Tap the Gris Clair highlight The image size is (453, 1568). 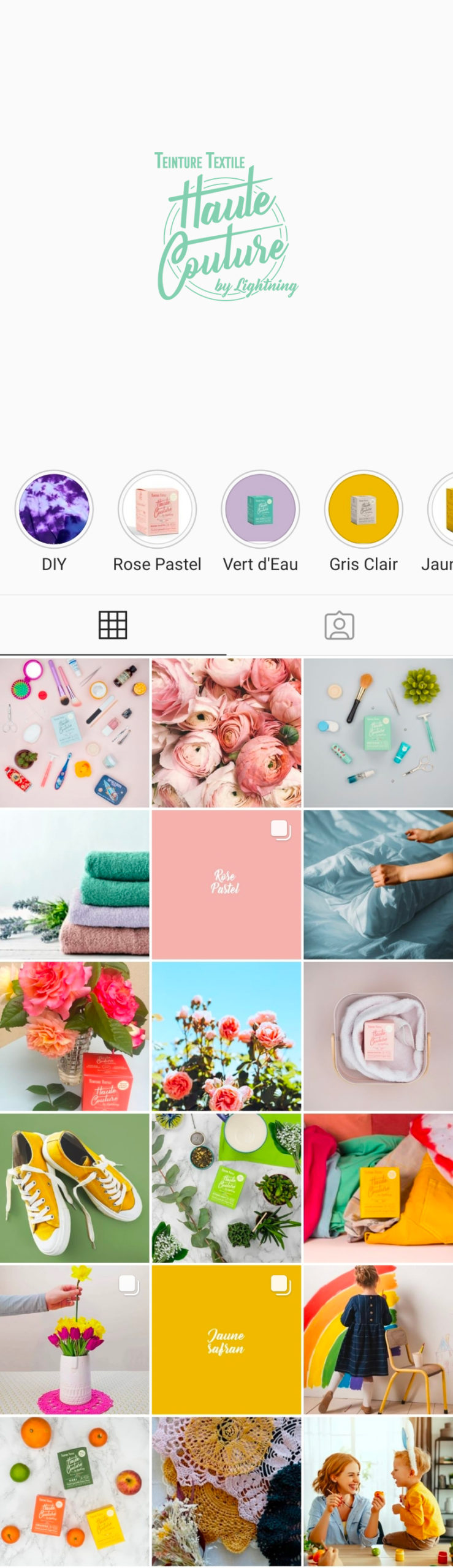(x=364, y=508)
